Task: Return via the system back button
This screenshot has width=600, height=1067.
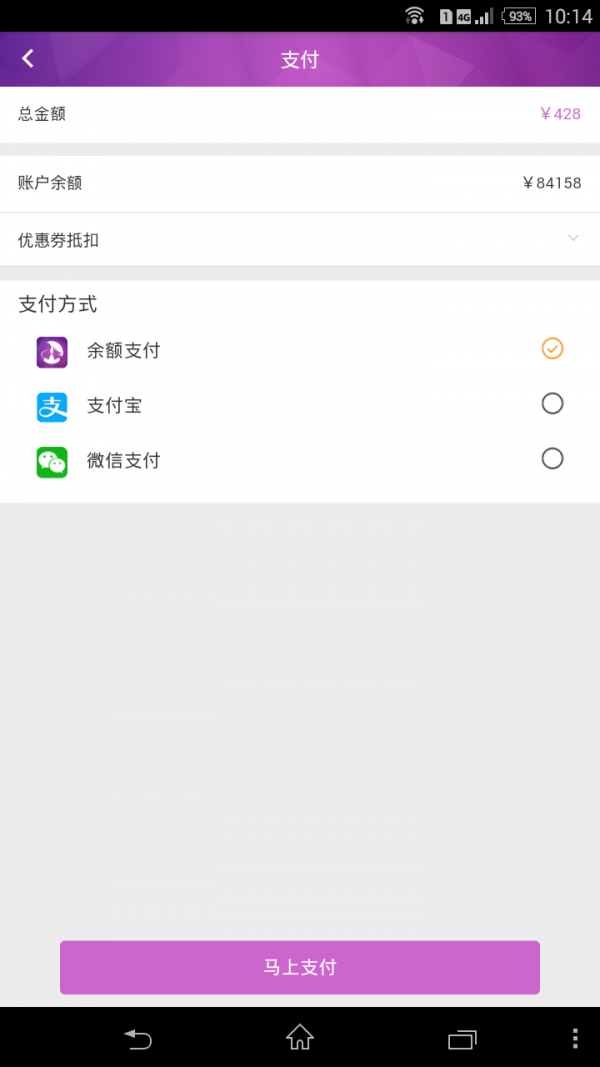Action: click(x=137, y=1039)
